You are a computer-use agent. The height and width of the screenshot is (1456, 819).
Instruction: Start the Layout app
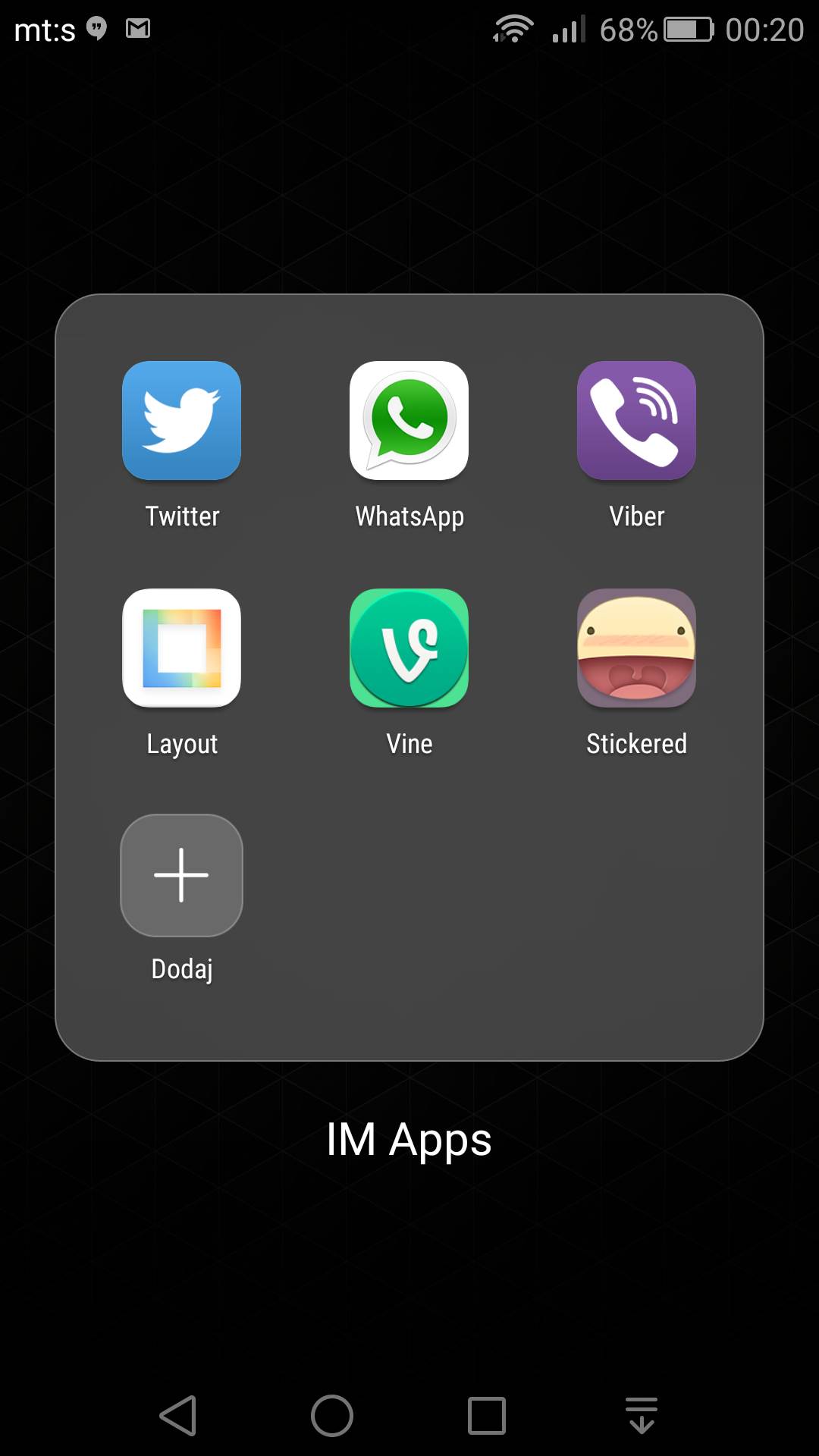(181, 648)
